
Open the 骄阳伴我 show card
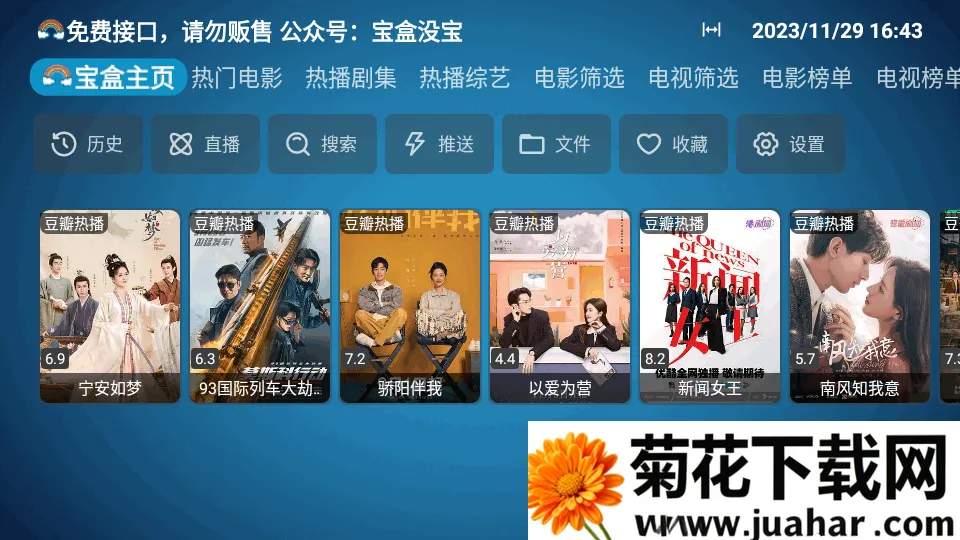pyautogui.click(x=410, y=305)
